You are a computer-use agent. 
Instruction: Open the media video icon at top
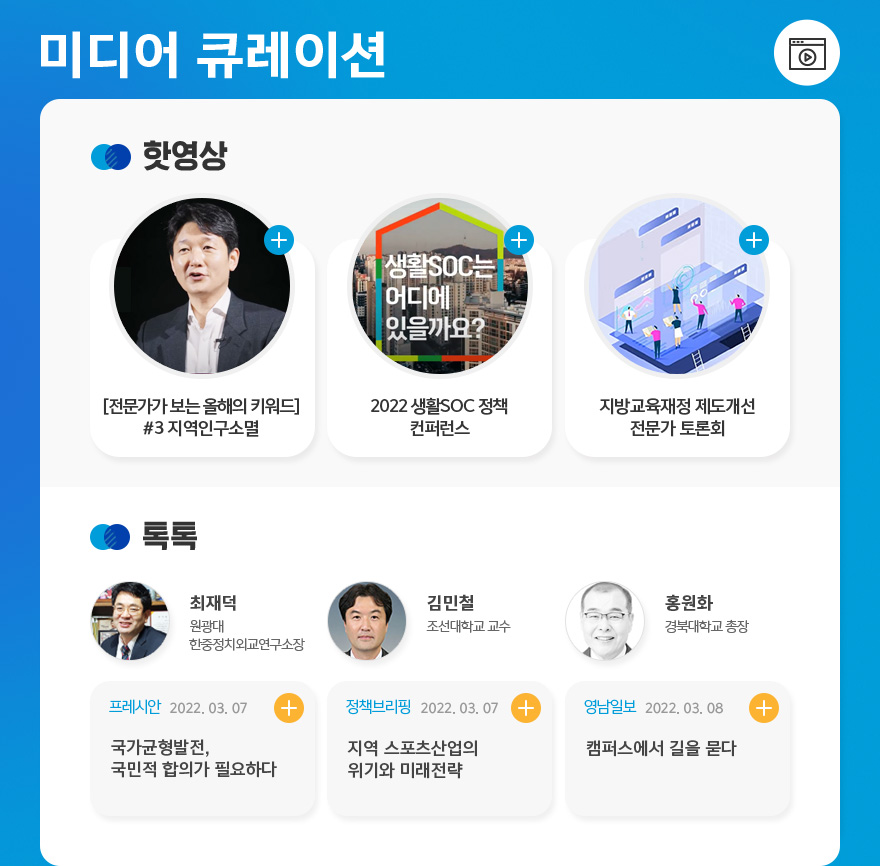click(806, 53)
